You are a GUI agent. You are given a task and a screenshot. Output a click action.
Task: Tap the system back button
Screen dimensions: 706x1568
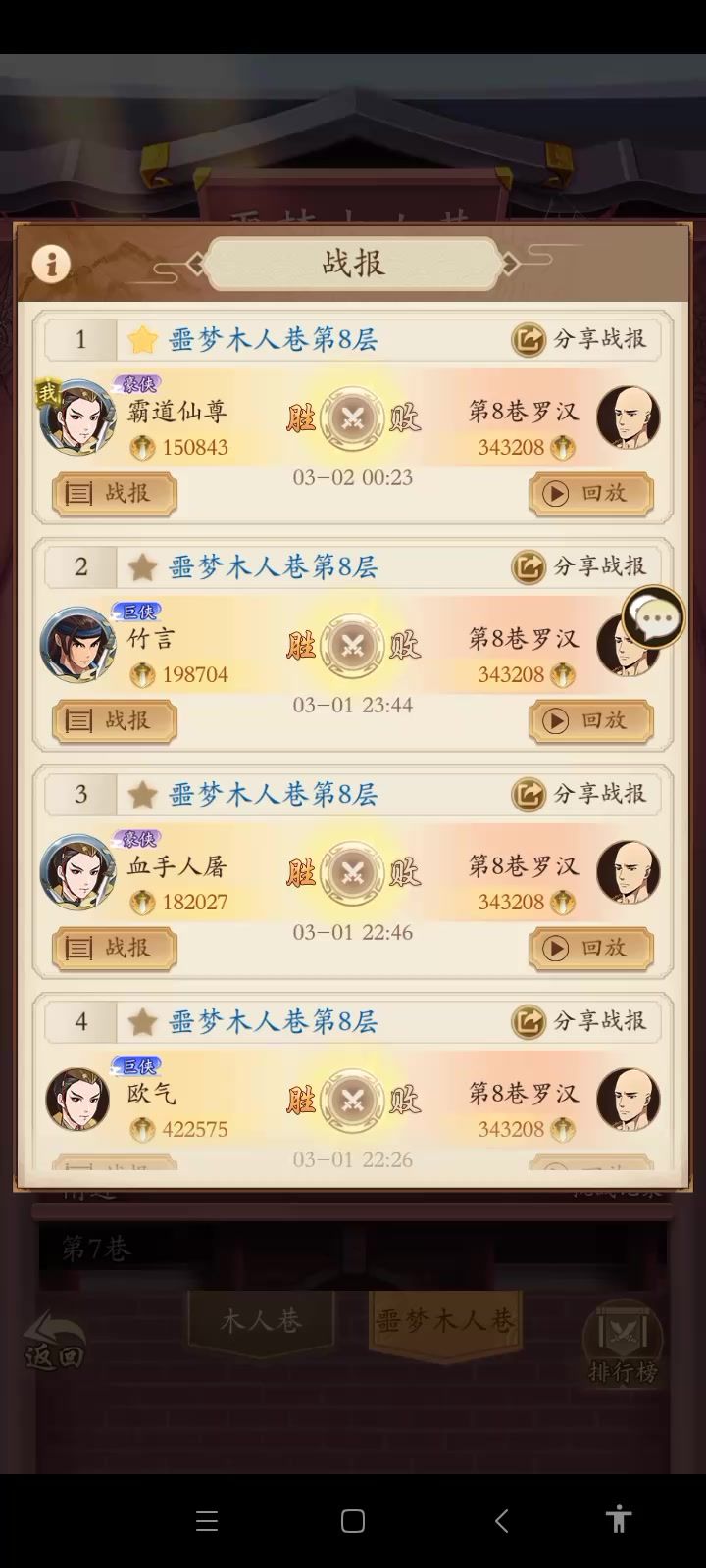tap(501, 1521)
